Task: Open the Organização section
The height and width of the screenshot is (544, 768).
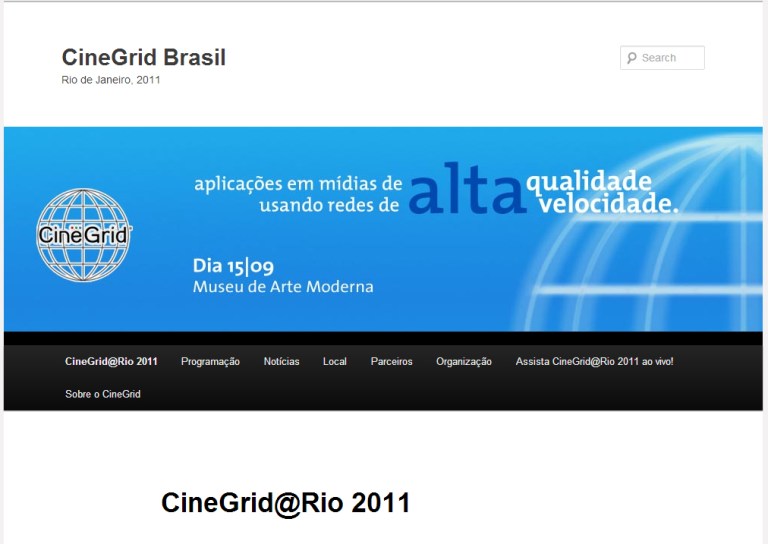Action: pos(463,361)
